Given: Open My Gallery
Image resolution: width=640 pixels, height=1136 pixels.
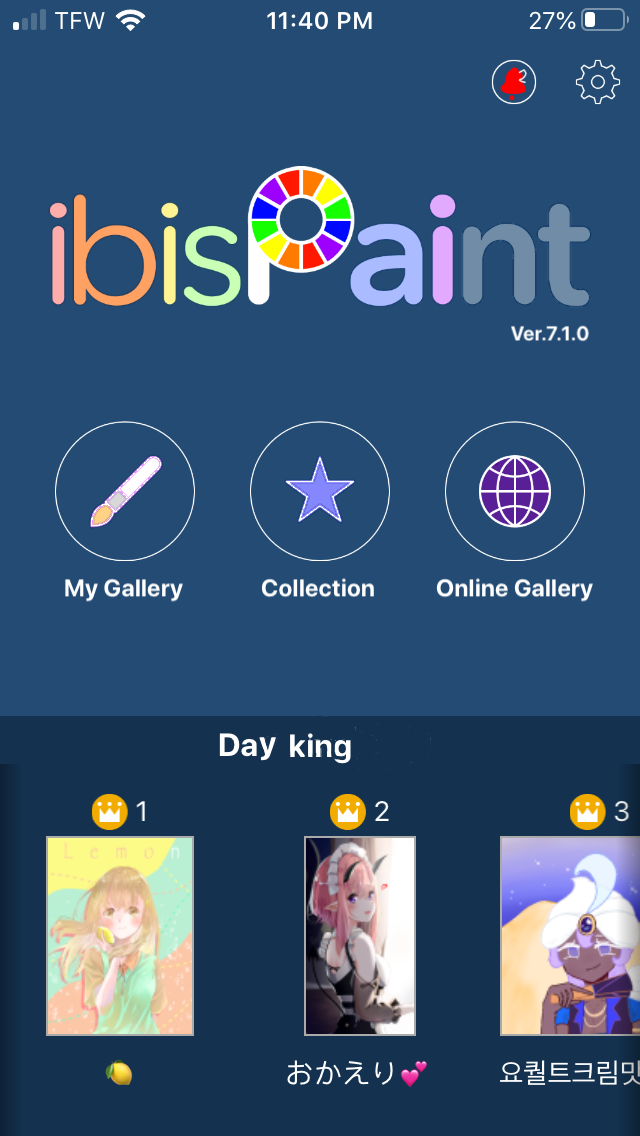Looking at the screenshot, I should [x=124, y=491].
